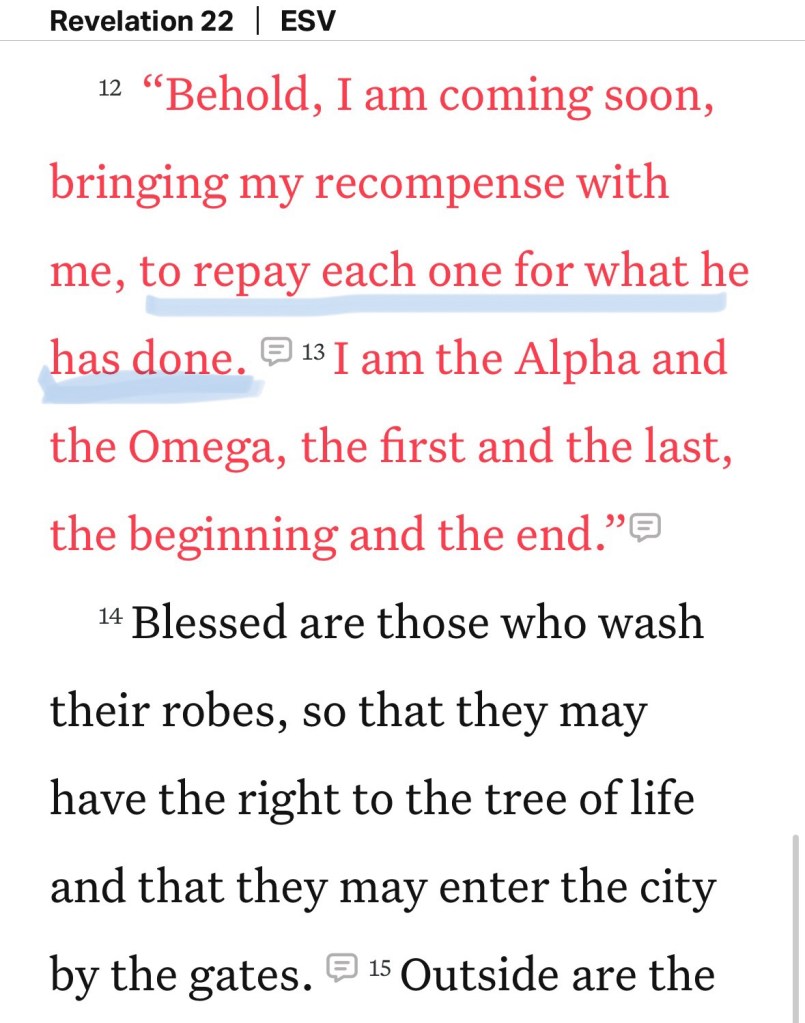The height and width of the screenshot is (1023, 805).
Task: View the note after "the end."
Action: (x=647, y=526)
